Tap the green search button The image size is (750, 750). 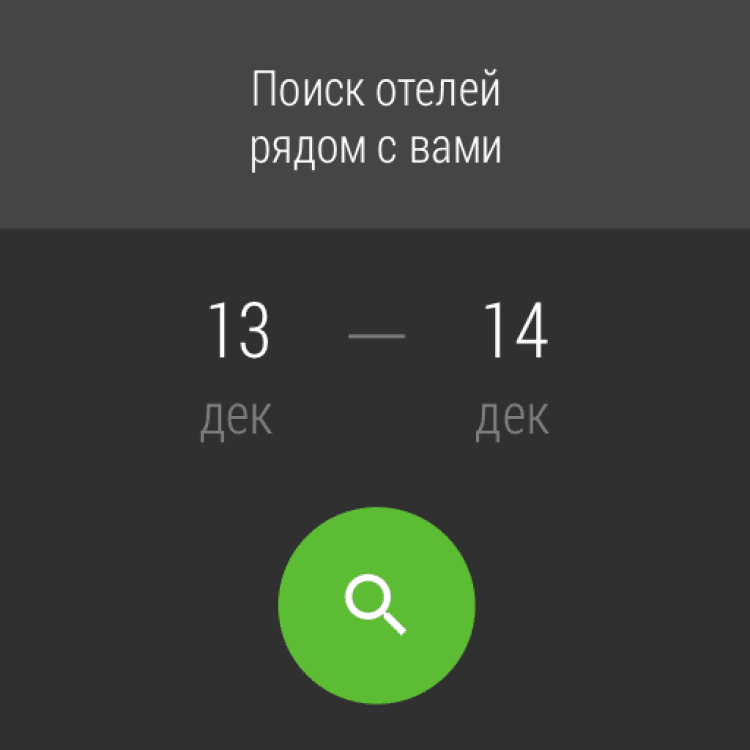375,604
